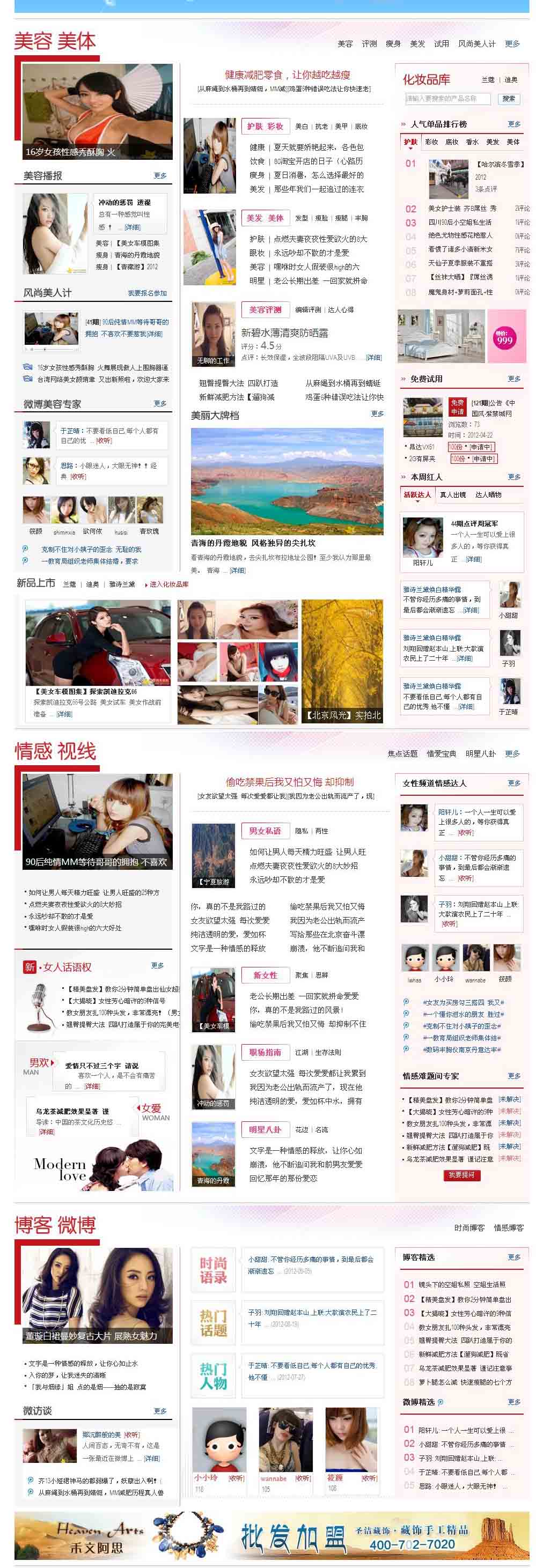
Task: Tap the 化妆品库 product search field
Action: click(x=449, y=99)
